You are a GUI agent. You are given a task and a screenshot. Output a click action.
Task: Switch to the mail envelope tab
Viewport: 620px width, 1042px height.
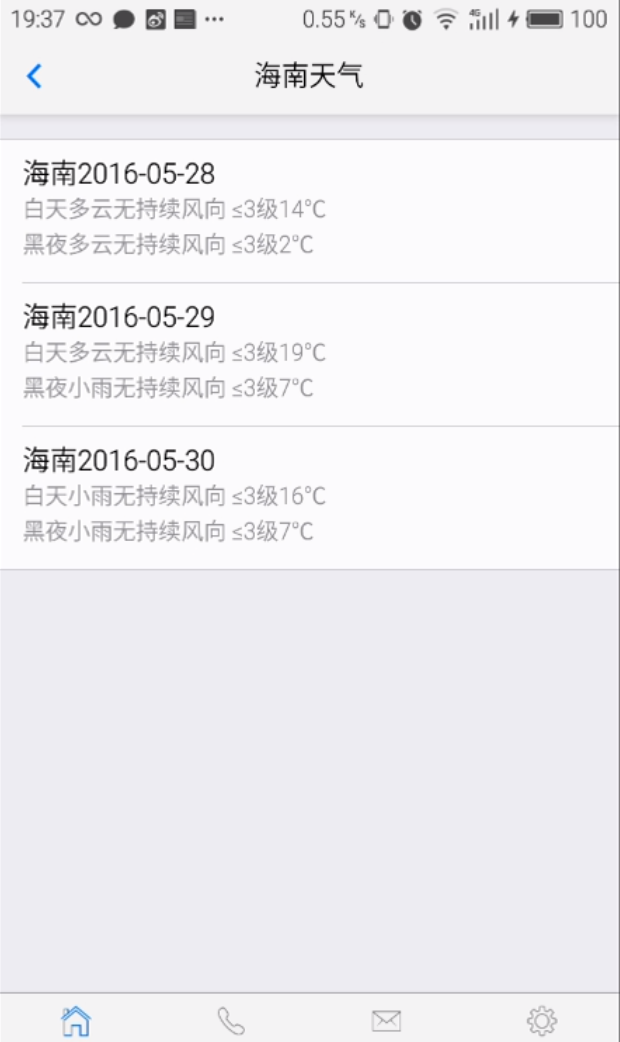point(386,1020)
